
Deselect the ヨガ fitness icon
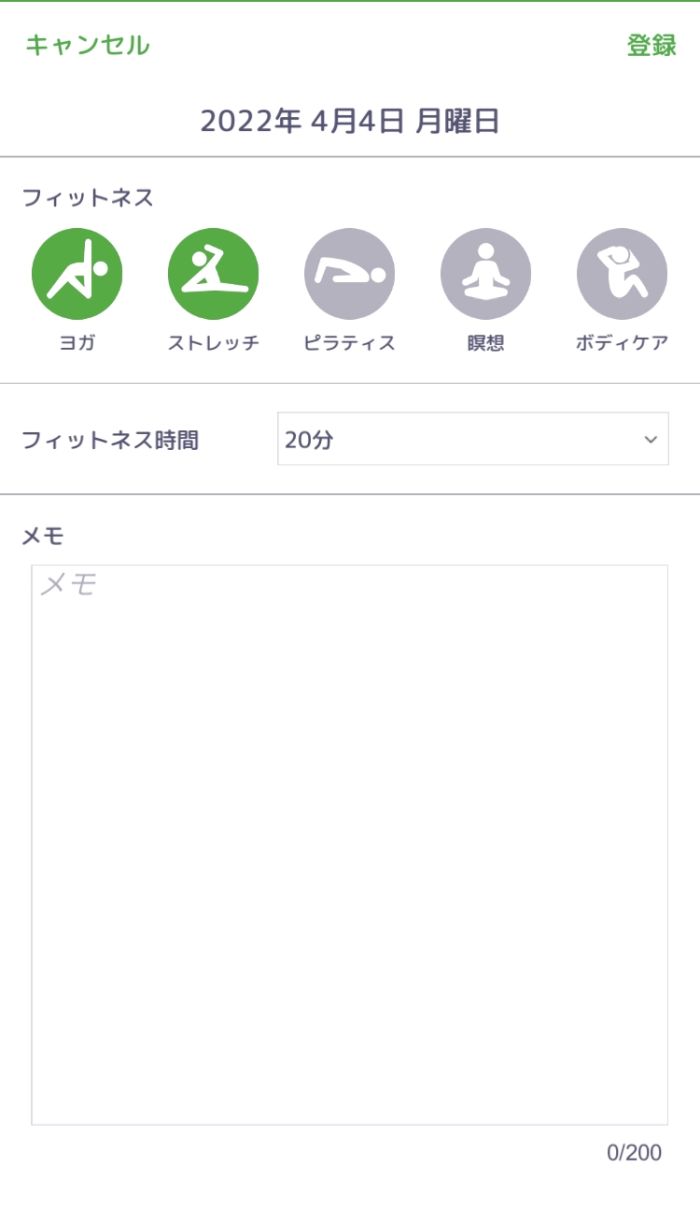(77, 274)
